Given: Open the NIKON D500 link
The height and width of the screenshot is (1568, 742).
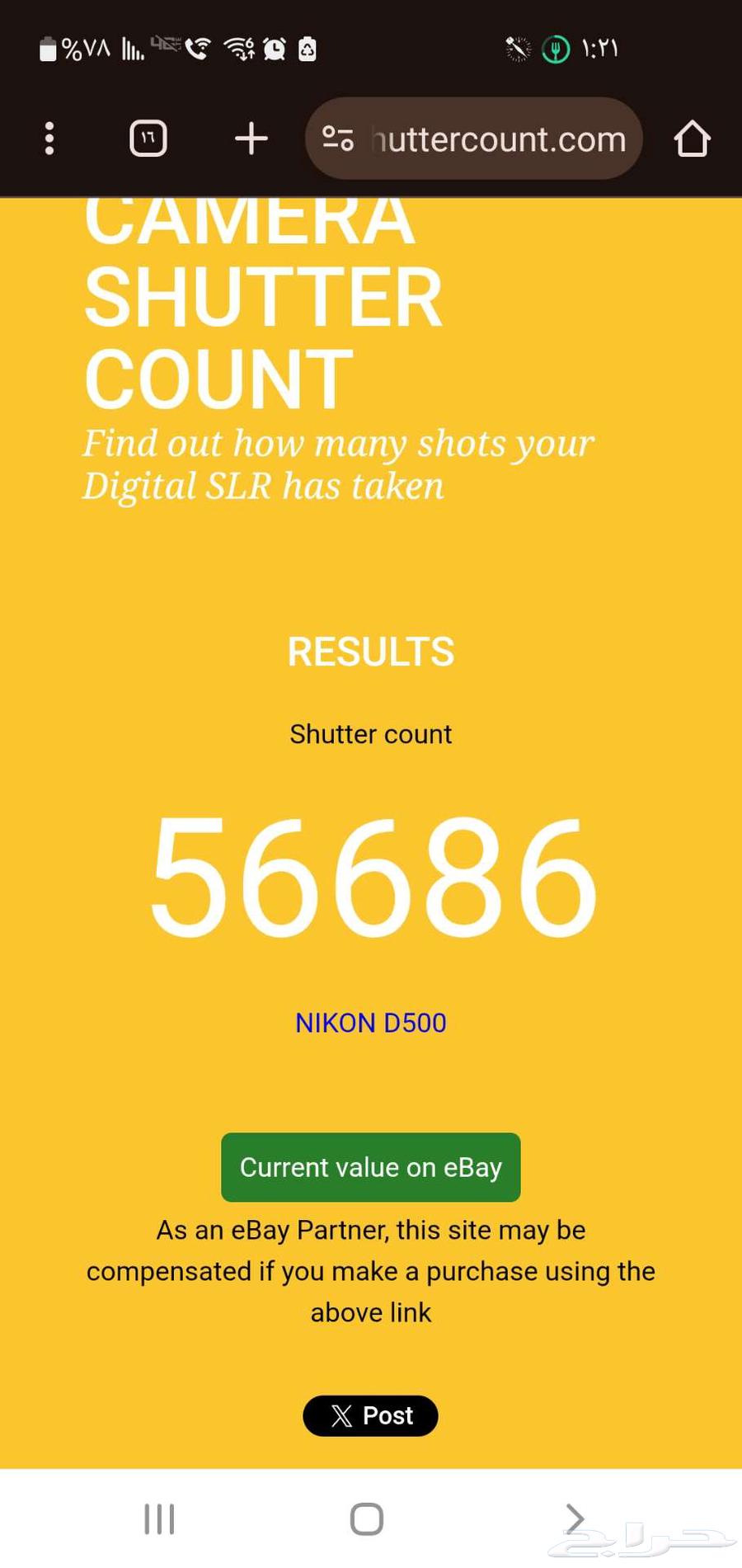Looking at the screenshot, I should point(370,1023).
